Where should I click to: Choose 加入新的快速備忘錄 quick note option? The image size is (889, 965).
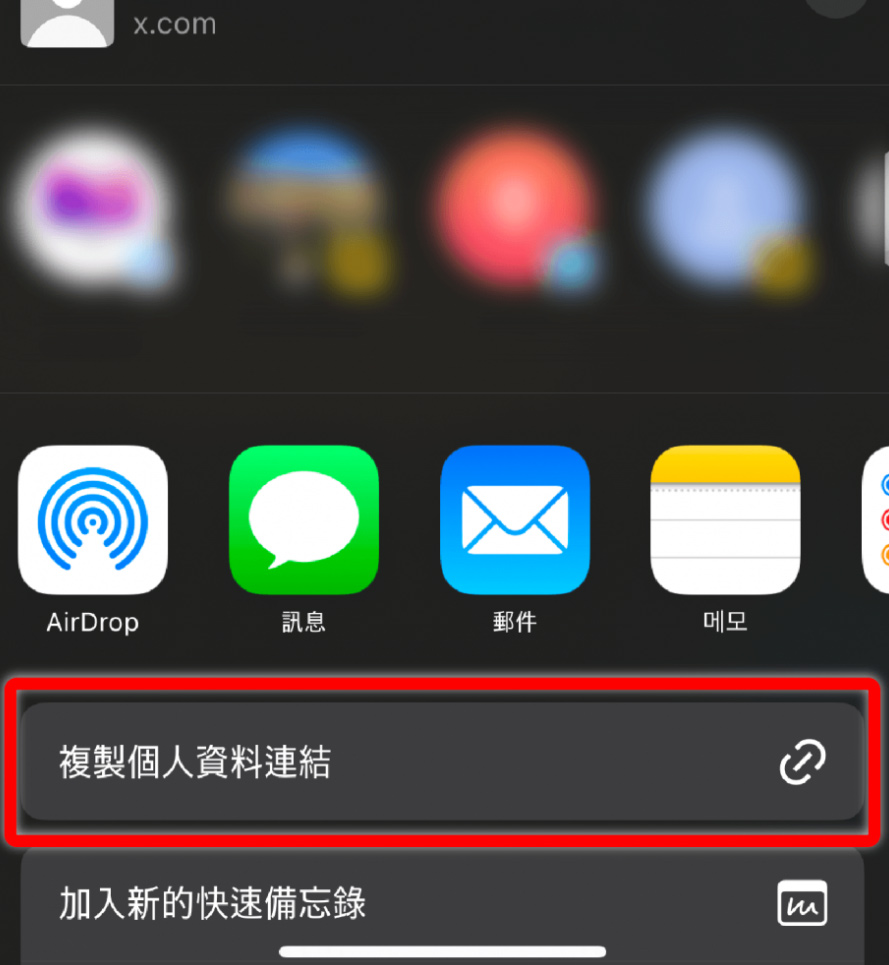tap(441, 903)
